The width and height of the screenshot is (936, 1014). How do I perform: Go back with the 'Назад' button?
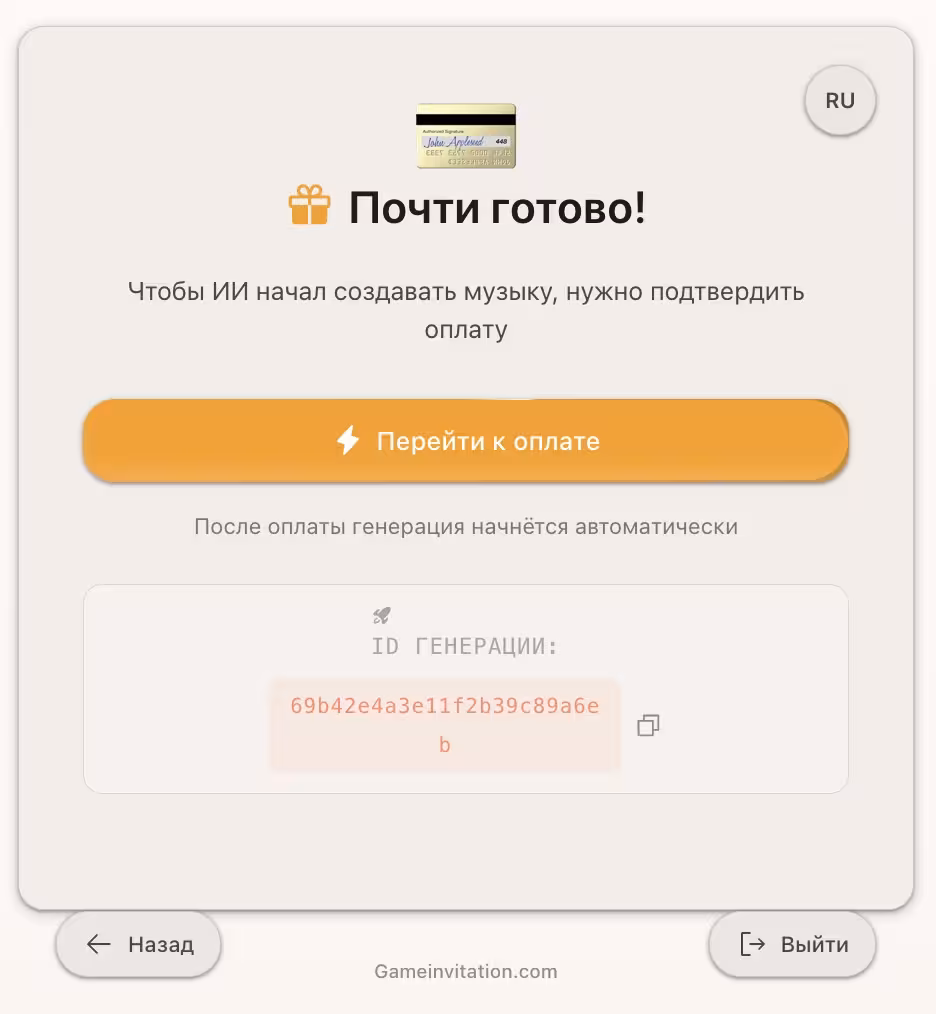tap(139, 944)
